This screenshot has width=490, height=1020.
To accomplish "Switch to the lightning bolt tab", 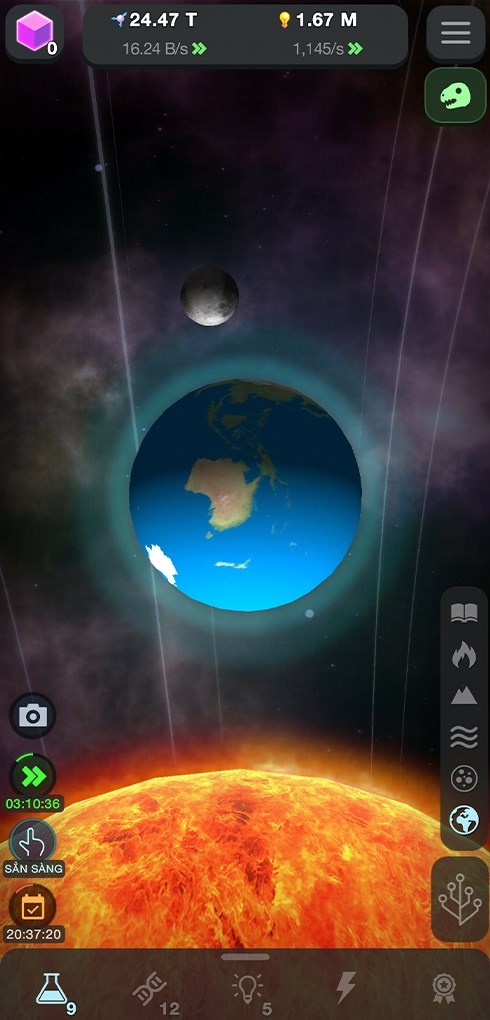I will pos(346,988).
